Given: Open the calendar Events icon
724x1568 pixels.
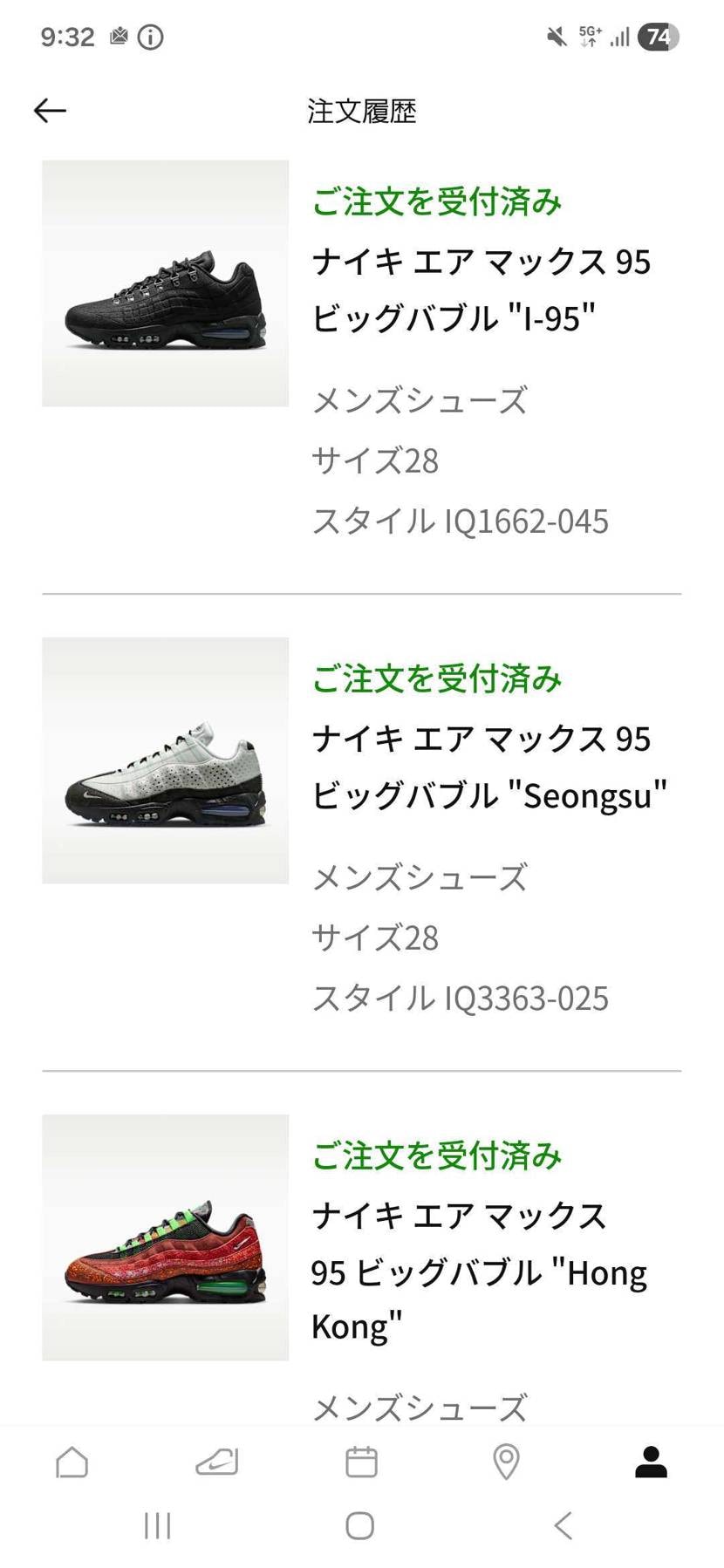Looking at the screenshot, I should pos(361,1463).
